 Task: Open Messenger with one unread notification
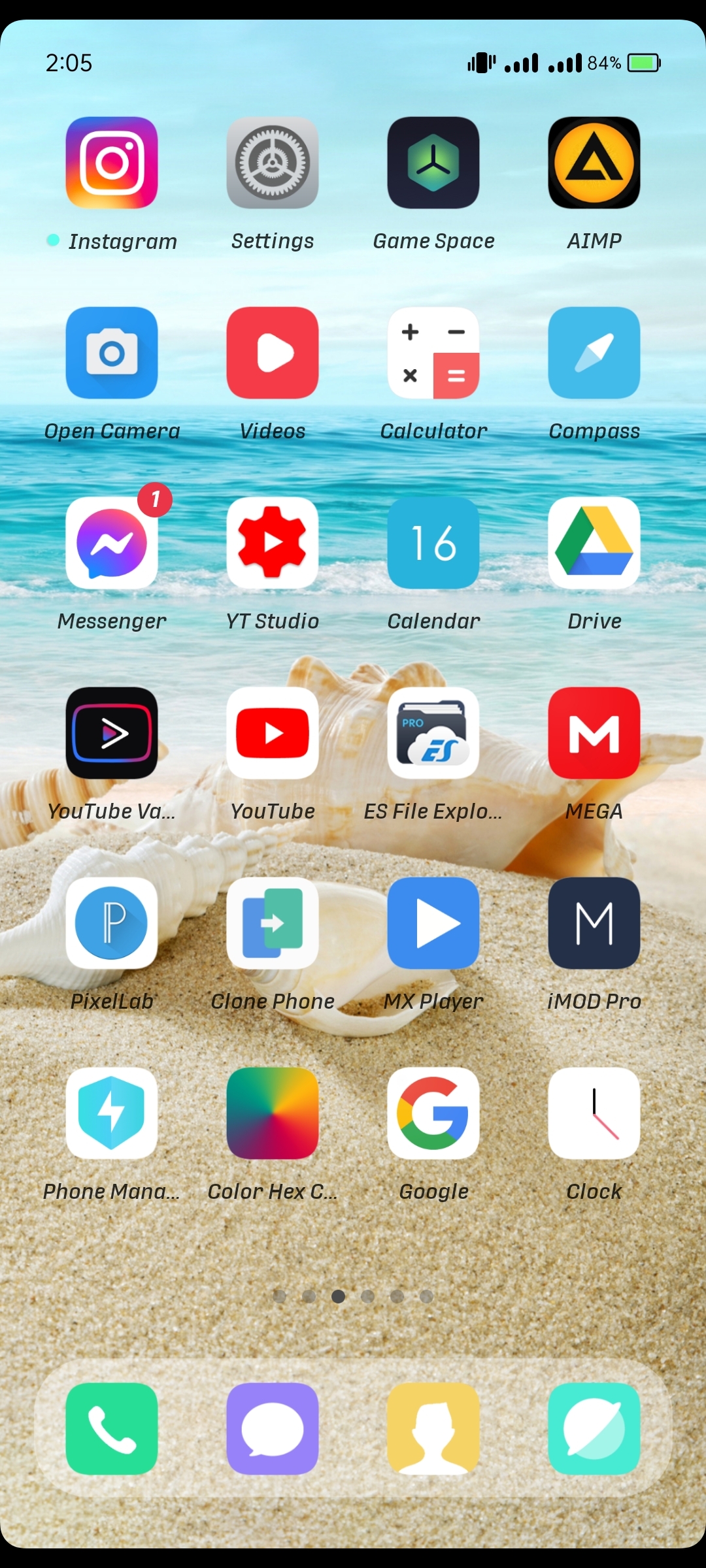[x=112, y=543]
